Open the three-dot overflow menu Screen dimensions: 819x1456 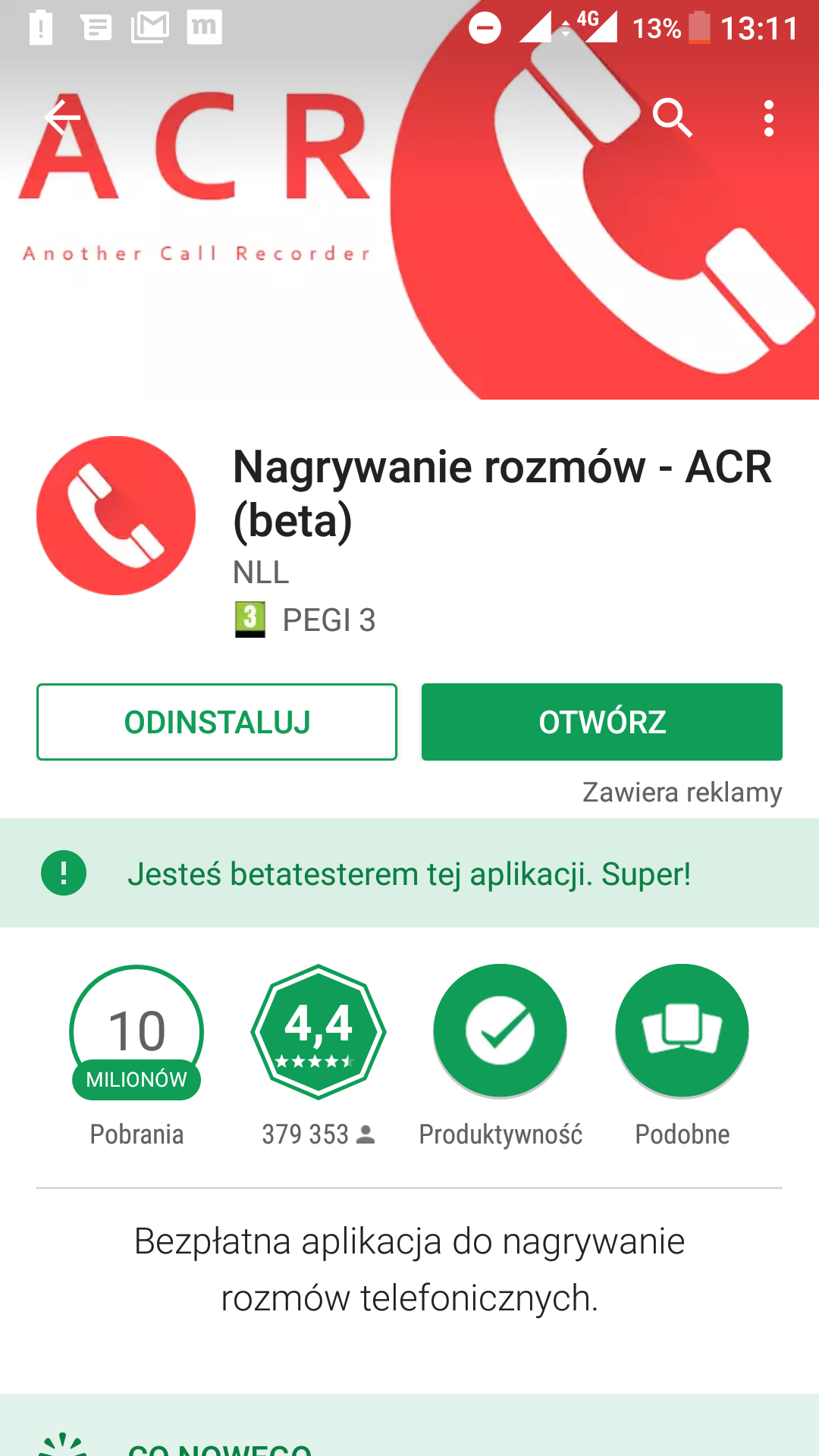(x=768, y=118)
